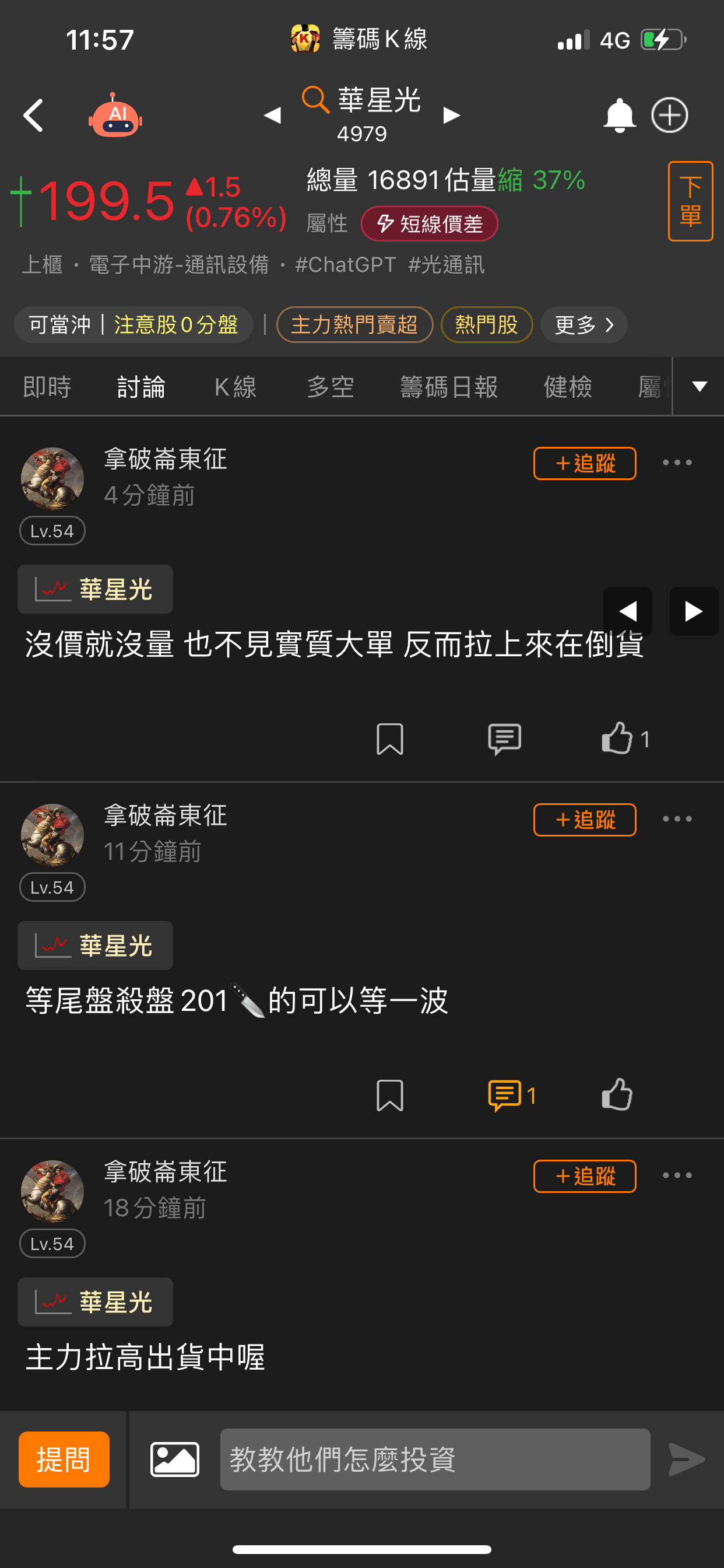
Task: Follow 拿破崙東征 on the 4分鐘前 post
Action: 584,463
